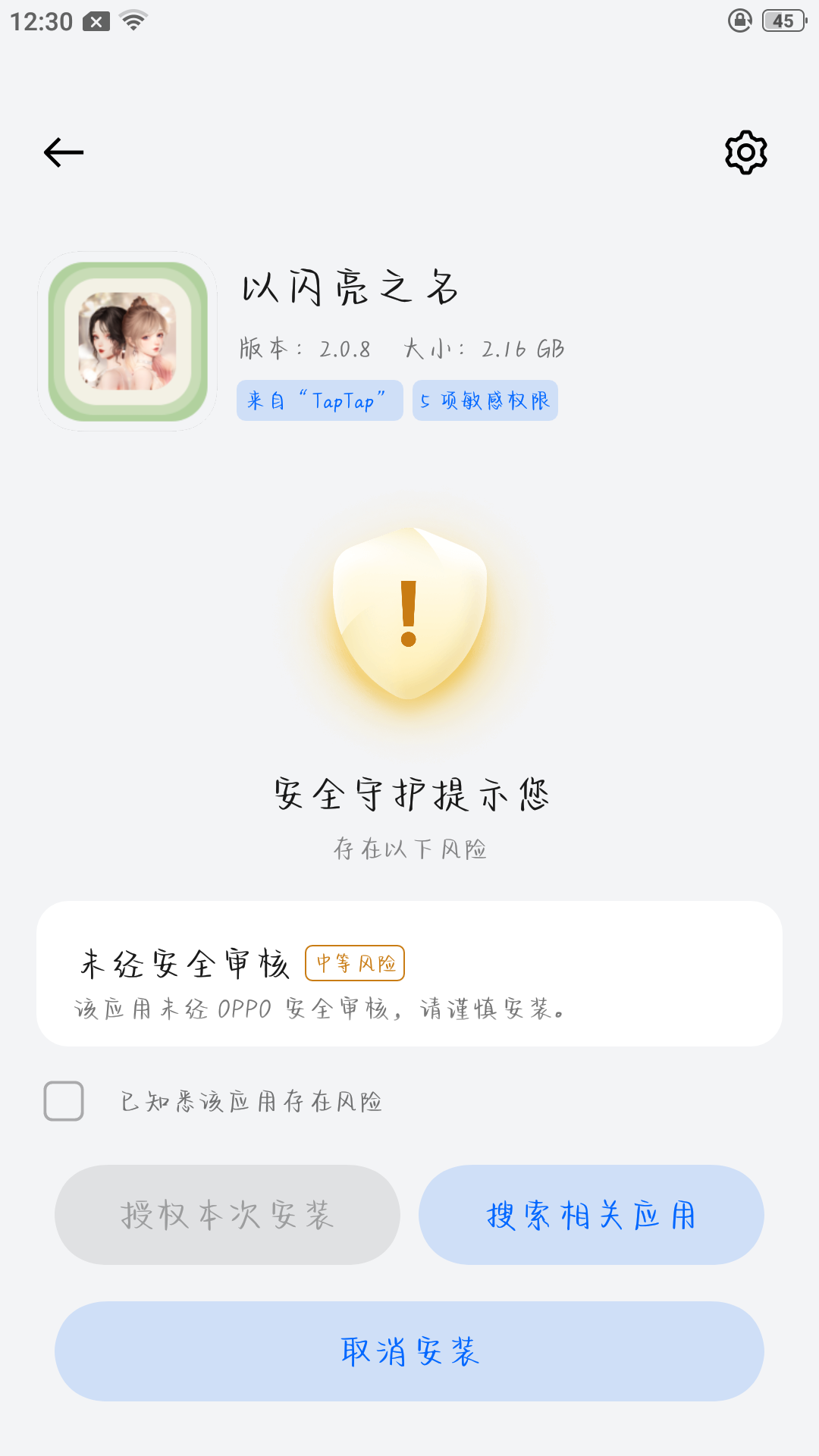
Task: Open the installer settings gear
Action: [745, 152]
